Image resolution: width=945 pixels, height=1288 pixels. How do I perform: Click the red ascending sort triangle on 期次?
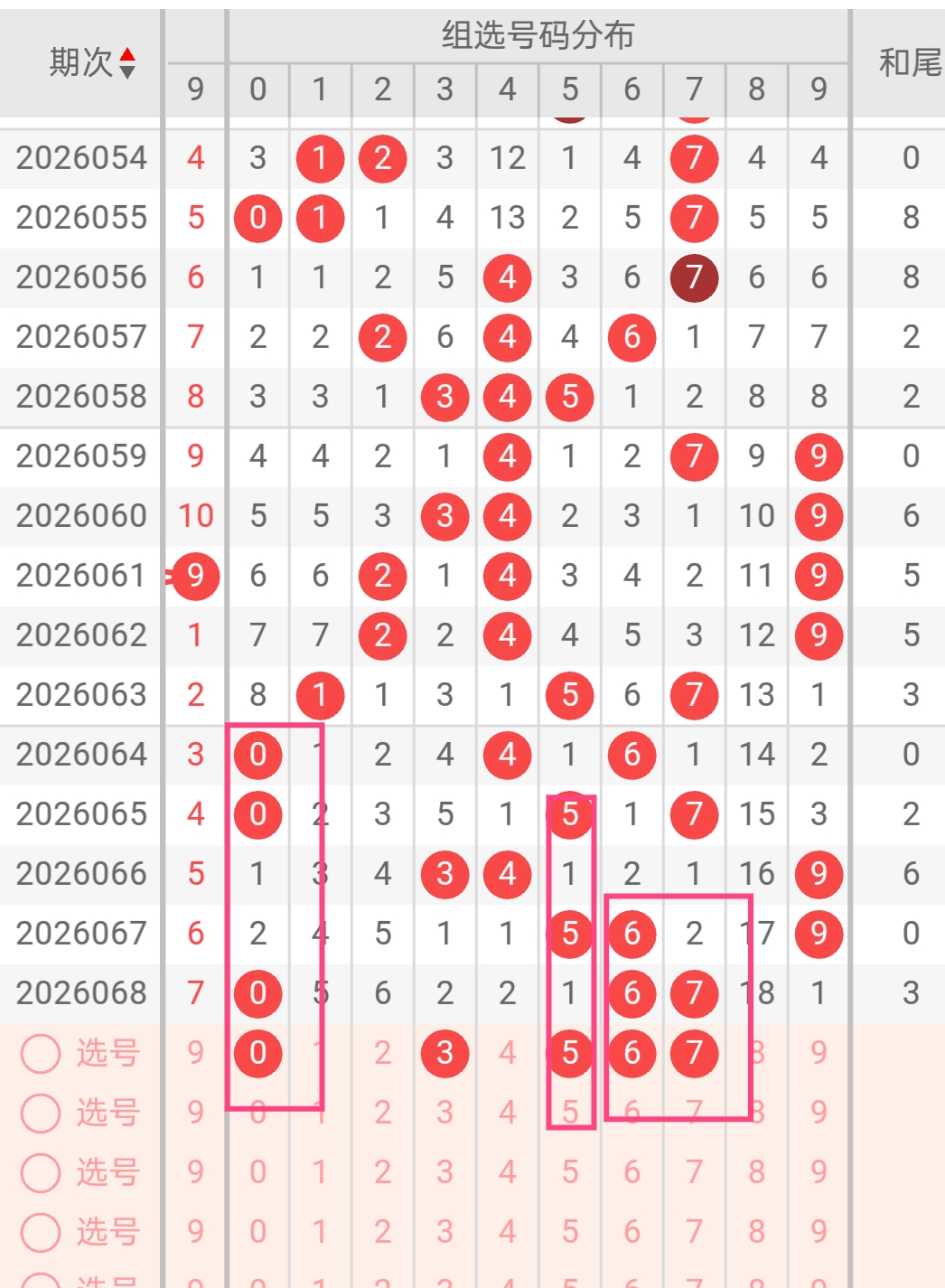(x=126, y=52)
